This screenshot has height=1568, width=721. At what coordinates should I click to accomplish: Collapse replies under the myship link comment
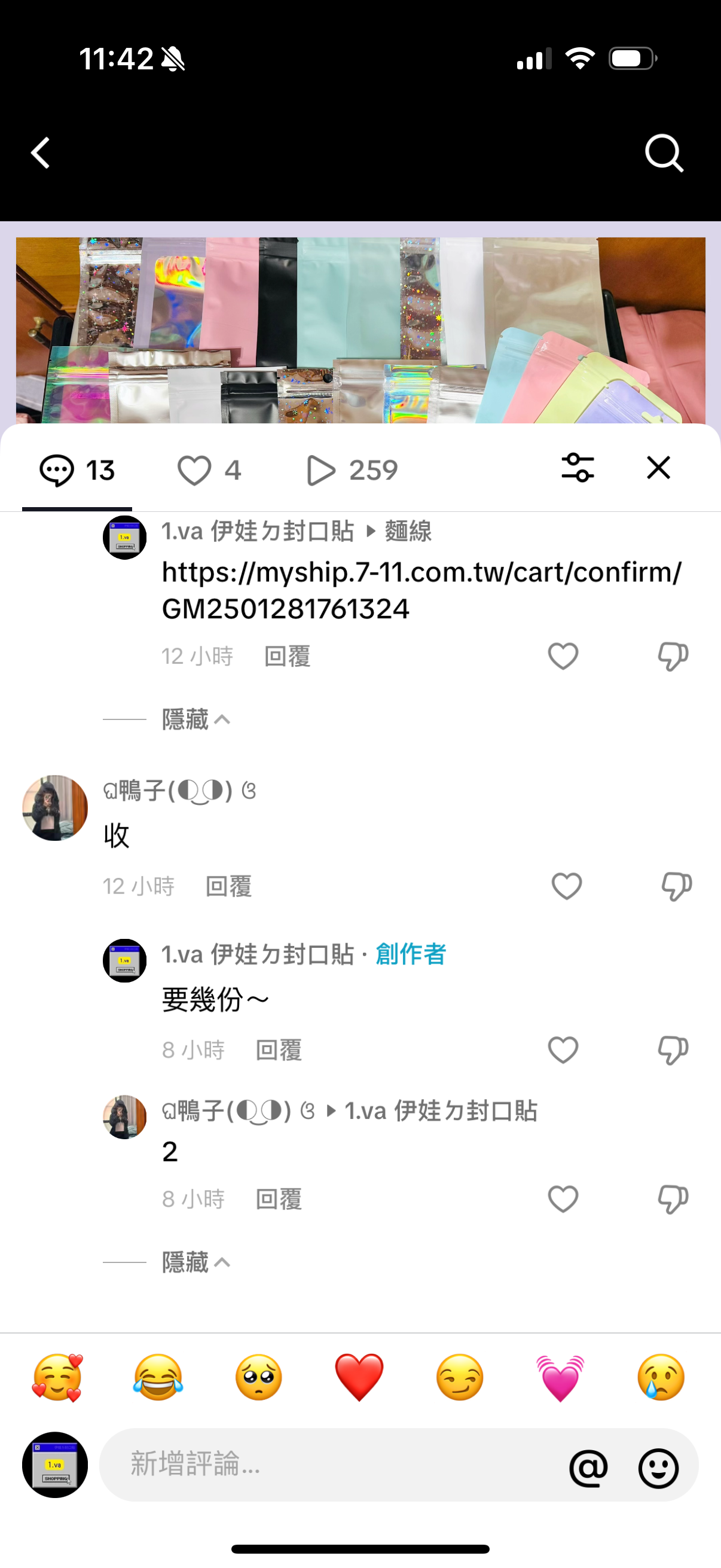click(196, 719)
